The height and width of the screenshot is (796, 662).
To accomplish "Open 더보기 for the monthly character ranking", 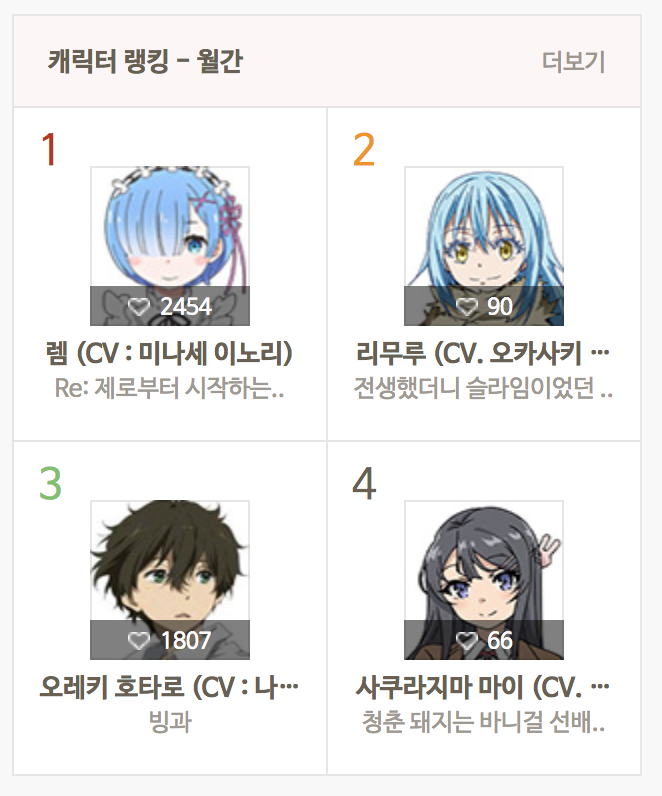I will tap(573, 62).
